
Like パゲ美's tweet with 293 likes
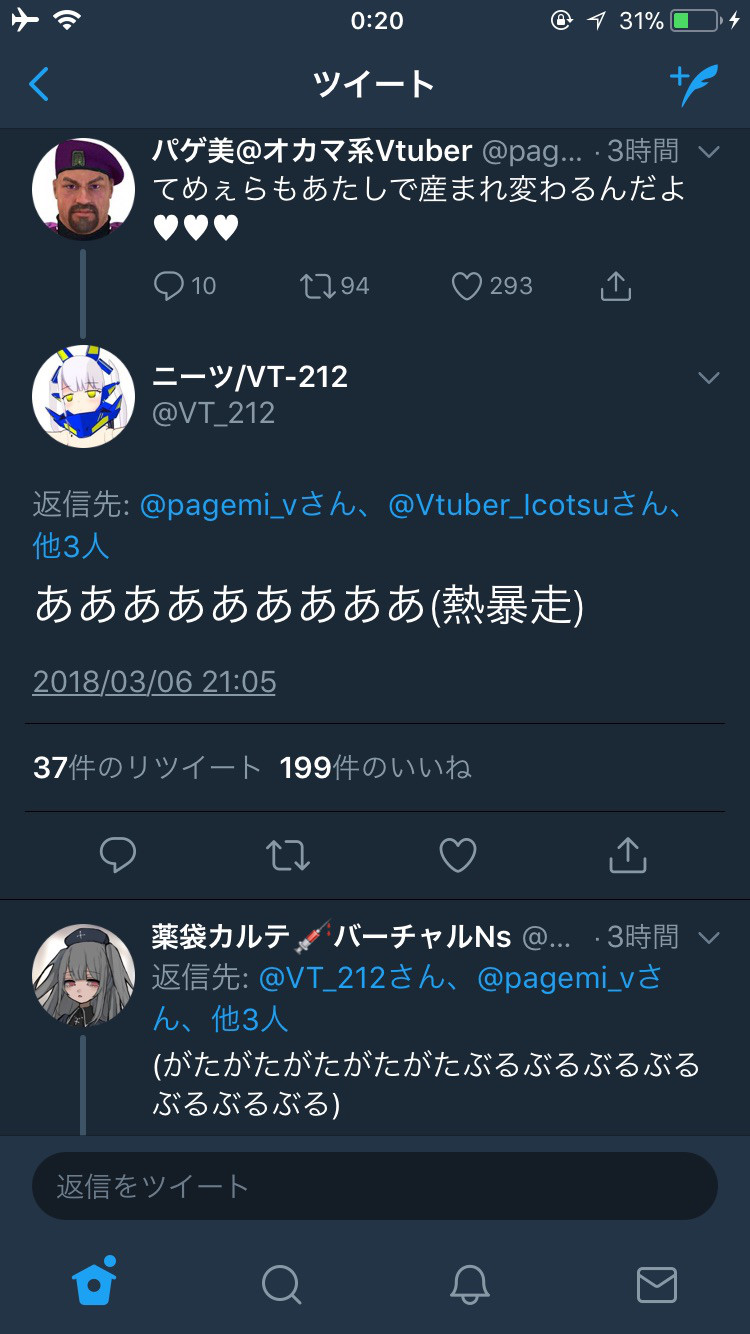[x=466, y=287]
